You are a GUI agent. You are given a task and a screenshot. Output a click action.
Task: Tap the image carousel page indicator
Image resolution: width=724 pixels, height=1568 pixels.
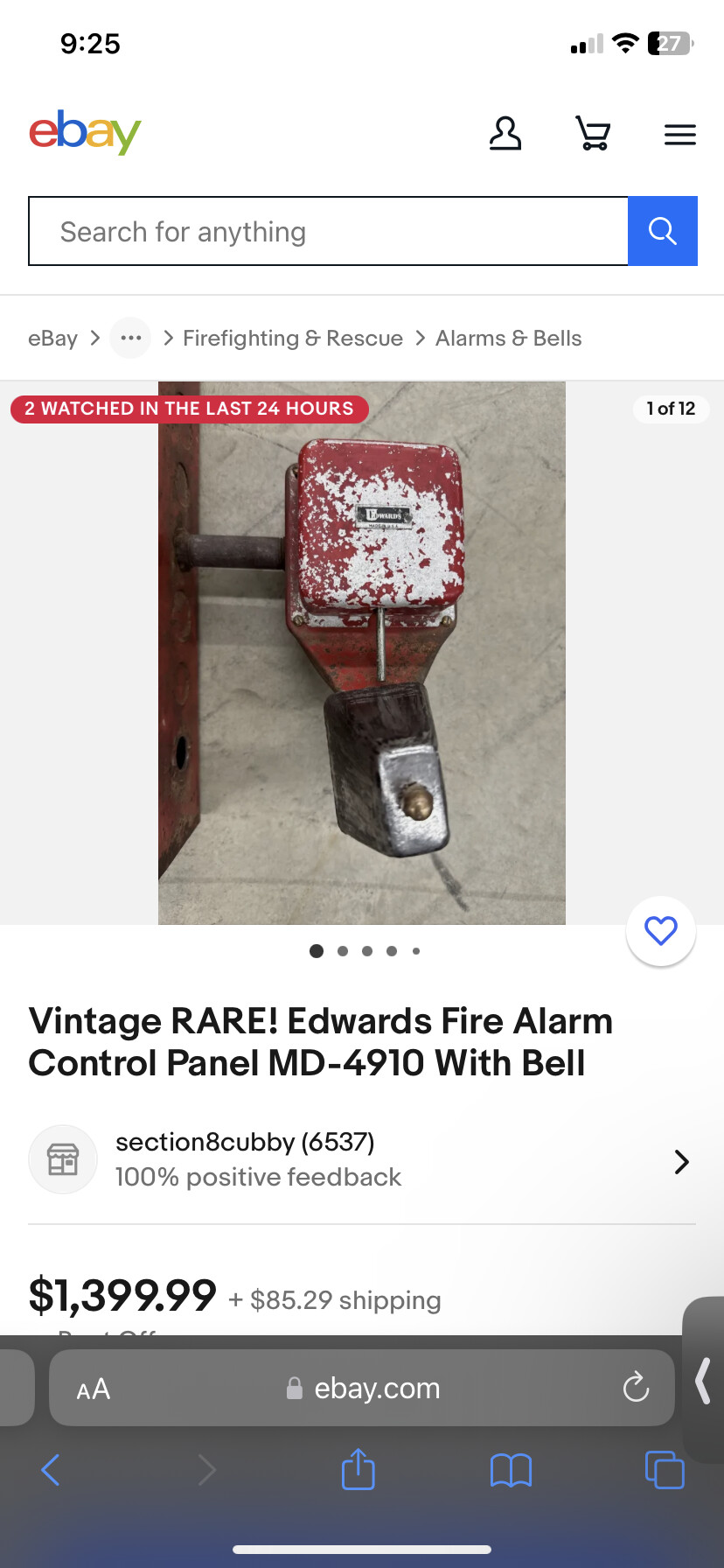coord(365,951)
